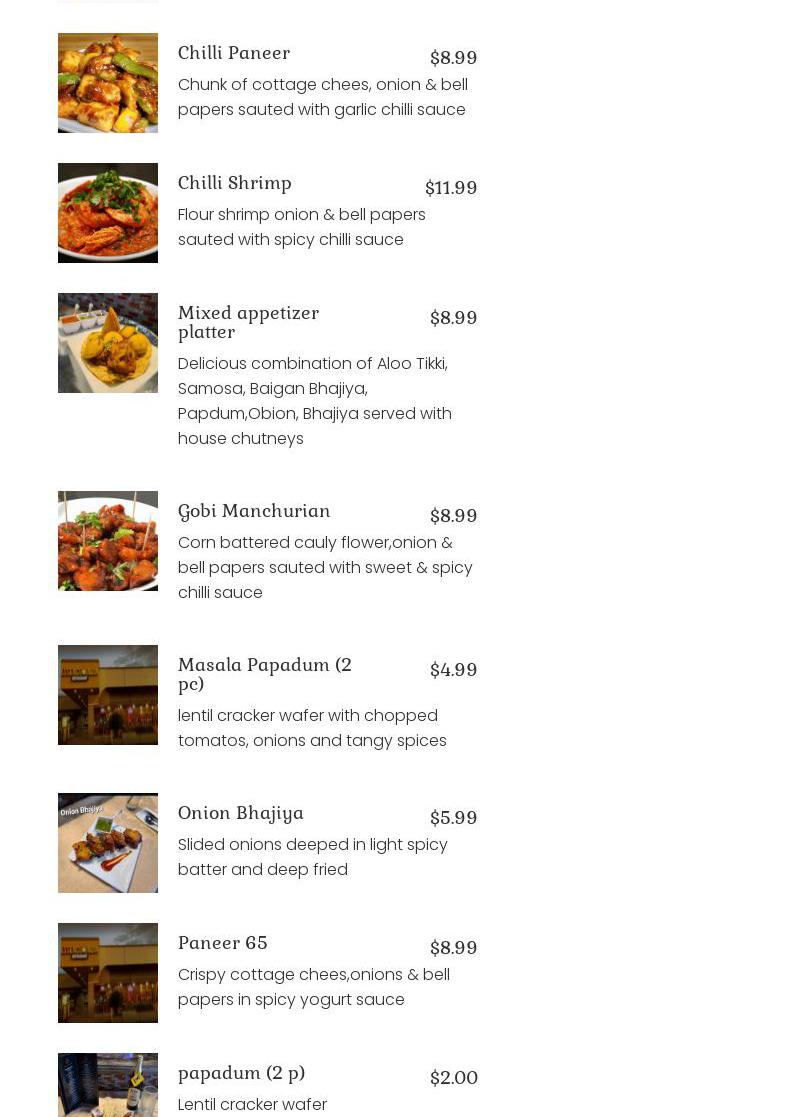Viewport: 785px width, 1117px height.
Task: Open the Gobi Manchurian item
Action: coord(254,511)
